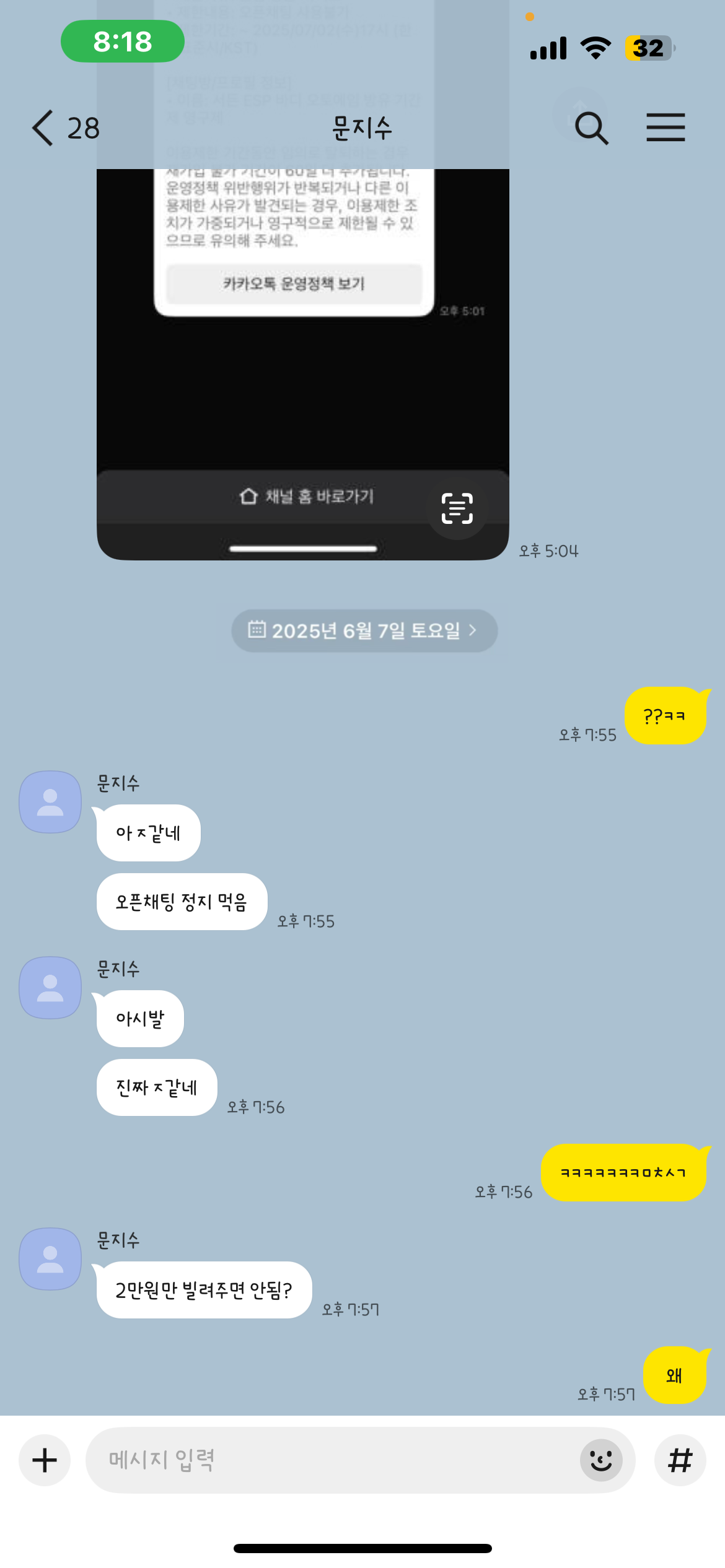View 문지수's profile picture beside 아 ㅈ같네

point(50,801)
